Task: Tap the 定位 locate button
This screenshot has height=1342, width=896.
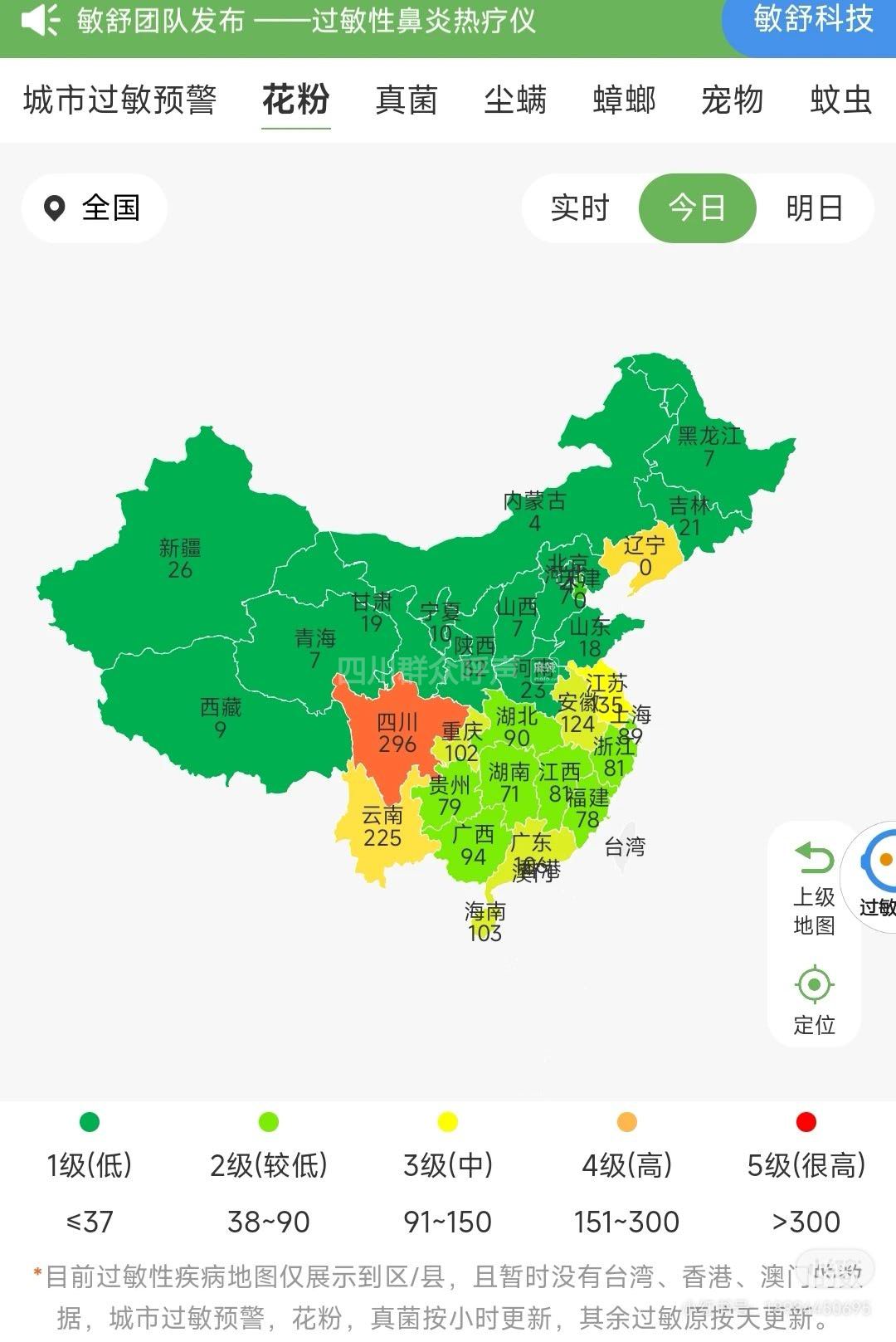Action: [x=814, y=1000]
